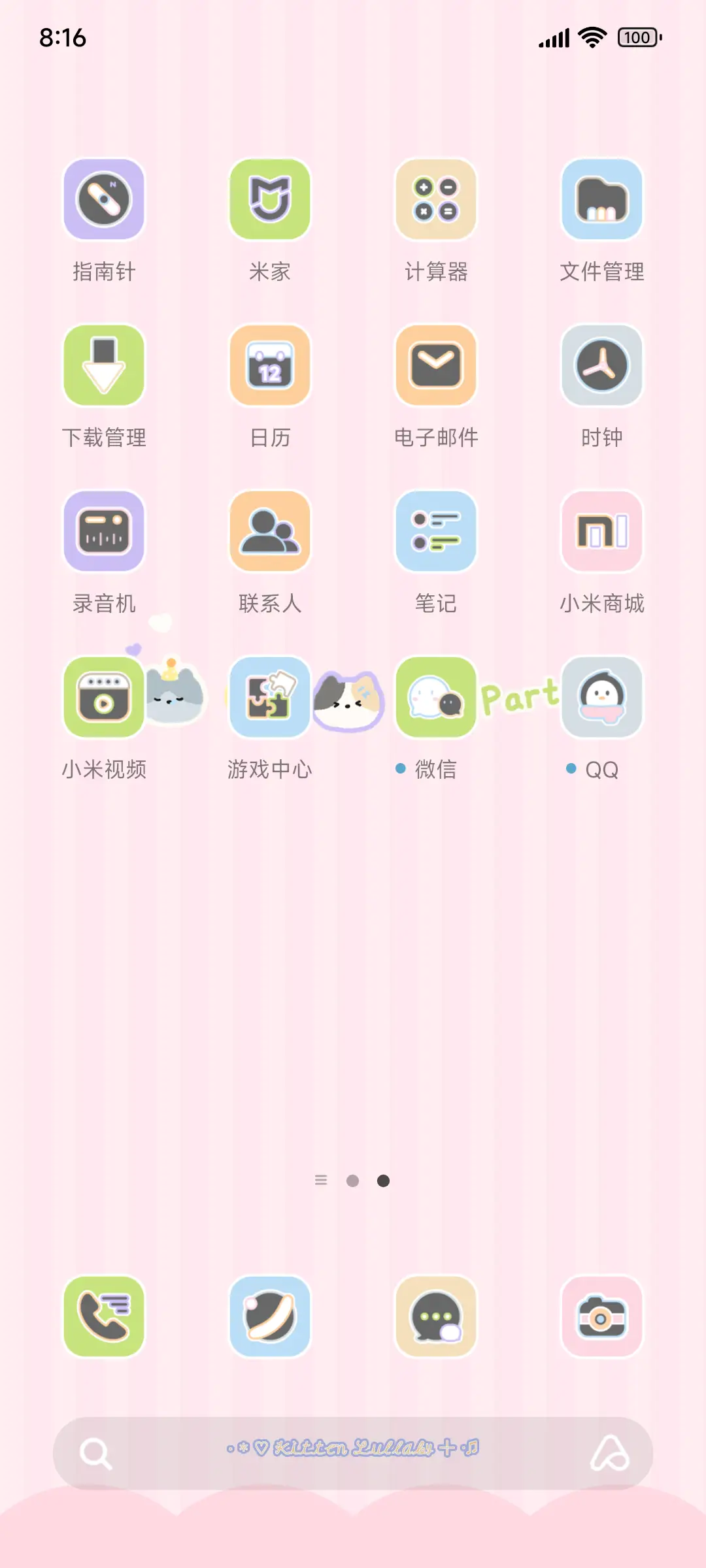
Task: Open the camera app from the dock
Action: tap(602, 1318)
